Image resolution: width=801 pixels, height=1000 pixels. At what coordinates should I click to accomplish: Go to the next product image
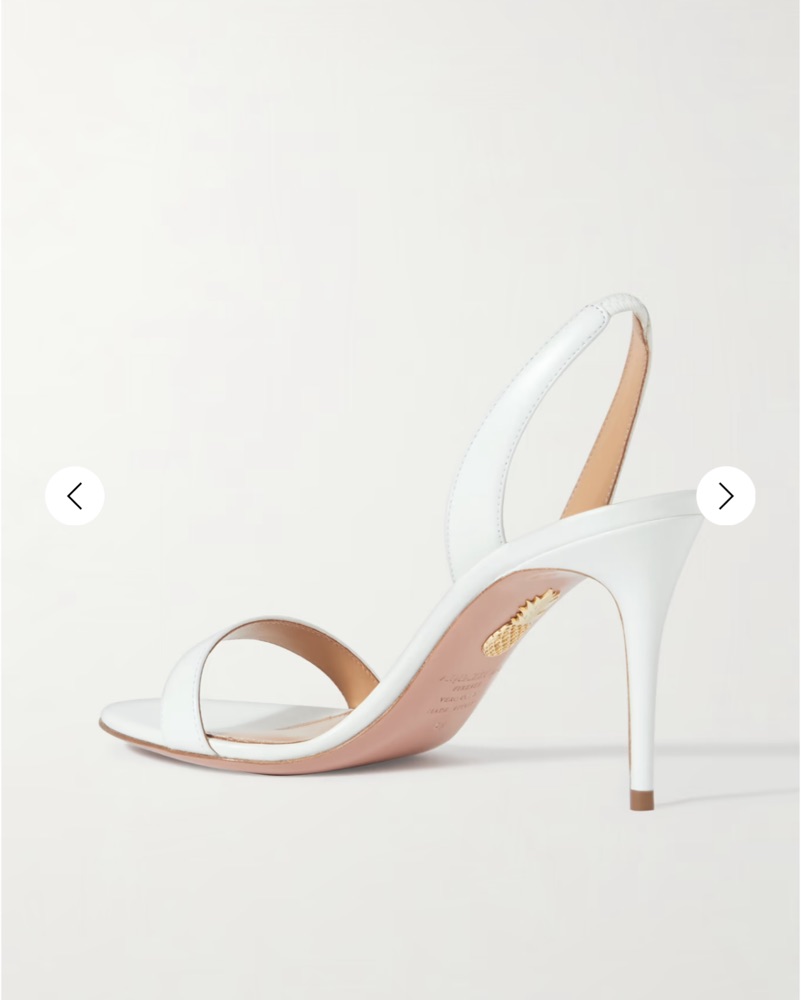click(x=726, y=496)
